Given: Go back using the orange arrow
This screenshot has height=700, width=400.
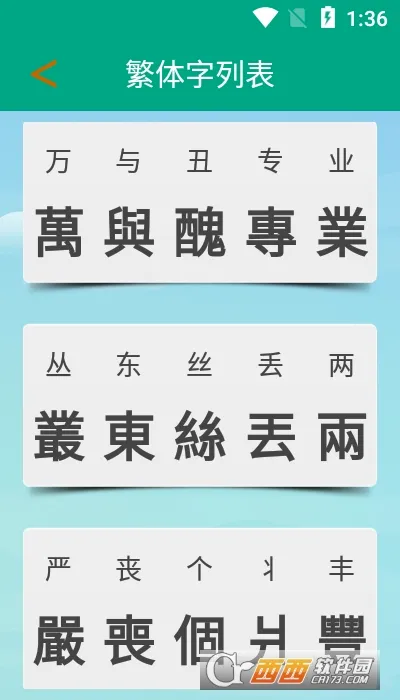Looking at the screenshot, I should click(44, 74).
